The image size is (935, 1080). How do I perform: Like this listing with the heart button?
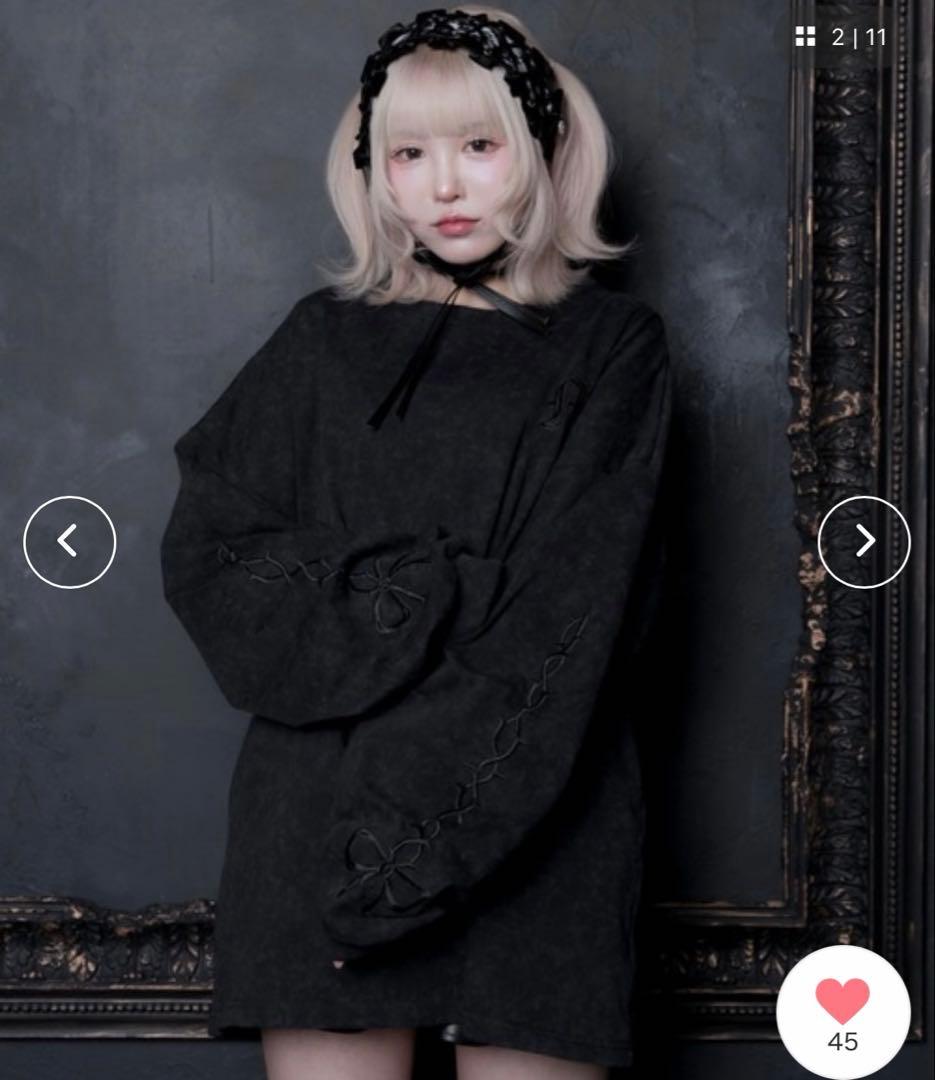tap(842, 1010)
